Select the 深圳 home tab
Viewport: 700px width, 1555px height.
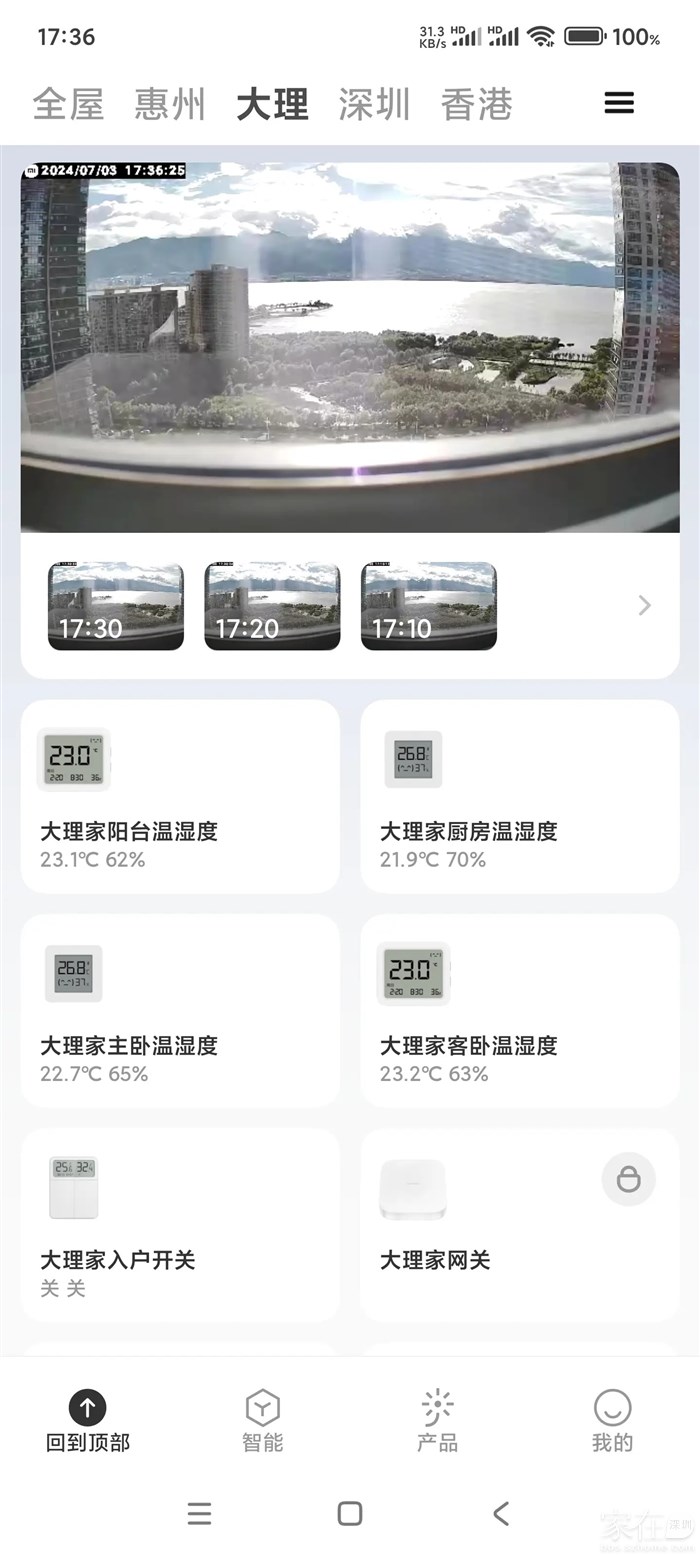point(374,104)
